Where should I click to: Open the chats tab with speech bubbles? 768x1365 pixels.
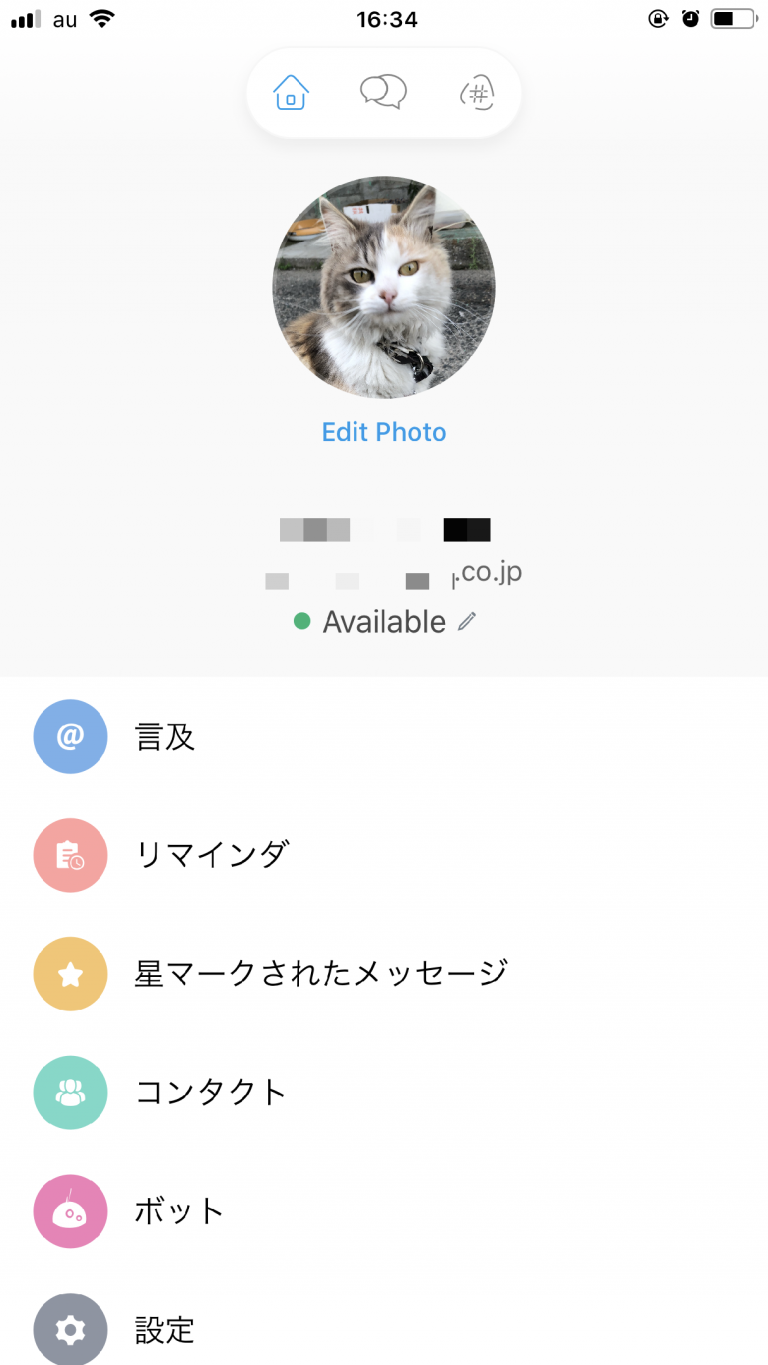383,93
